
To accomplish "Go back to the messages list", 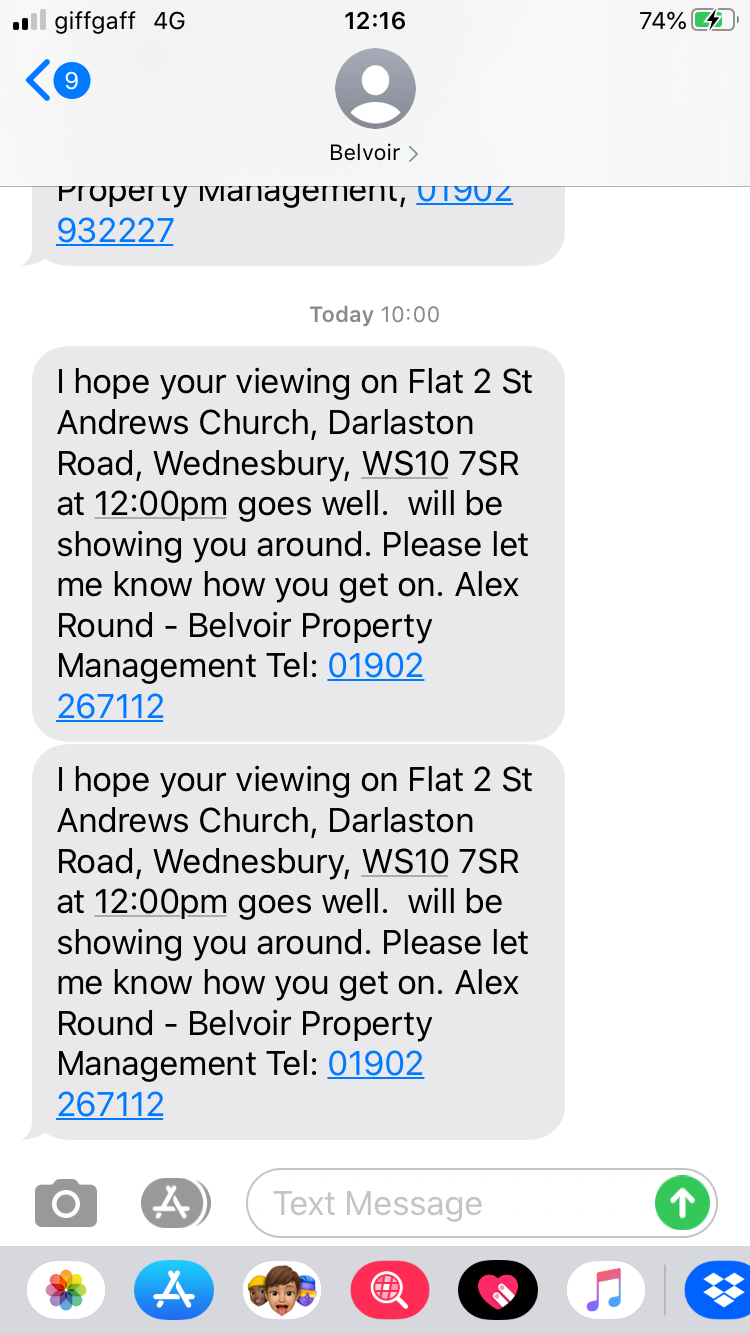I will 56,80.
